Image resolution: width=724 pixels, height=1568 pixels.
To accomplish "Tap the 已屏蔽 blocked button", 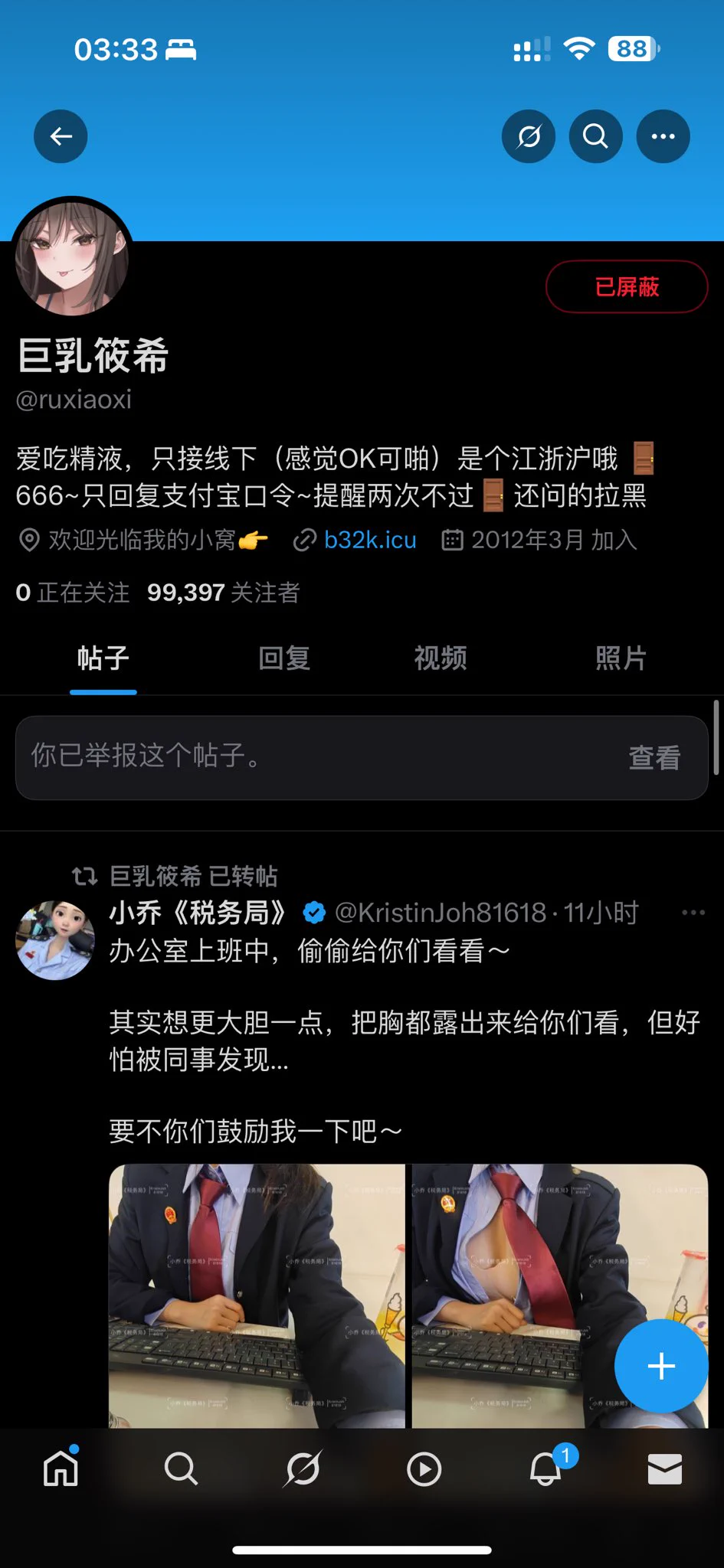I will (626, 287).
